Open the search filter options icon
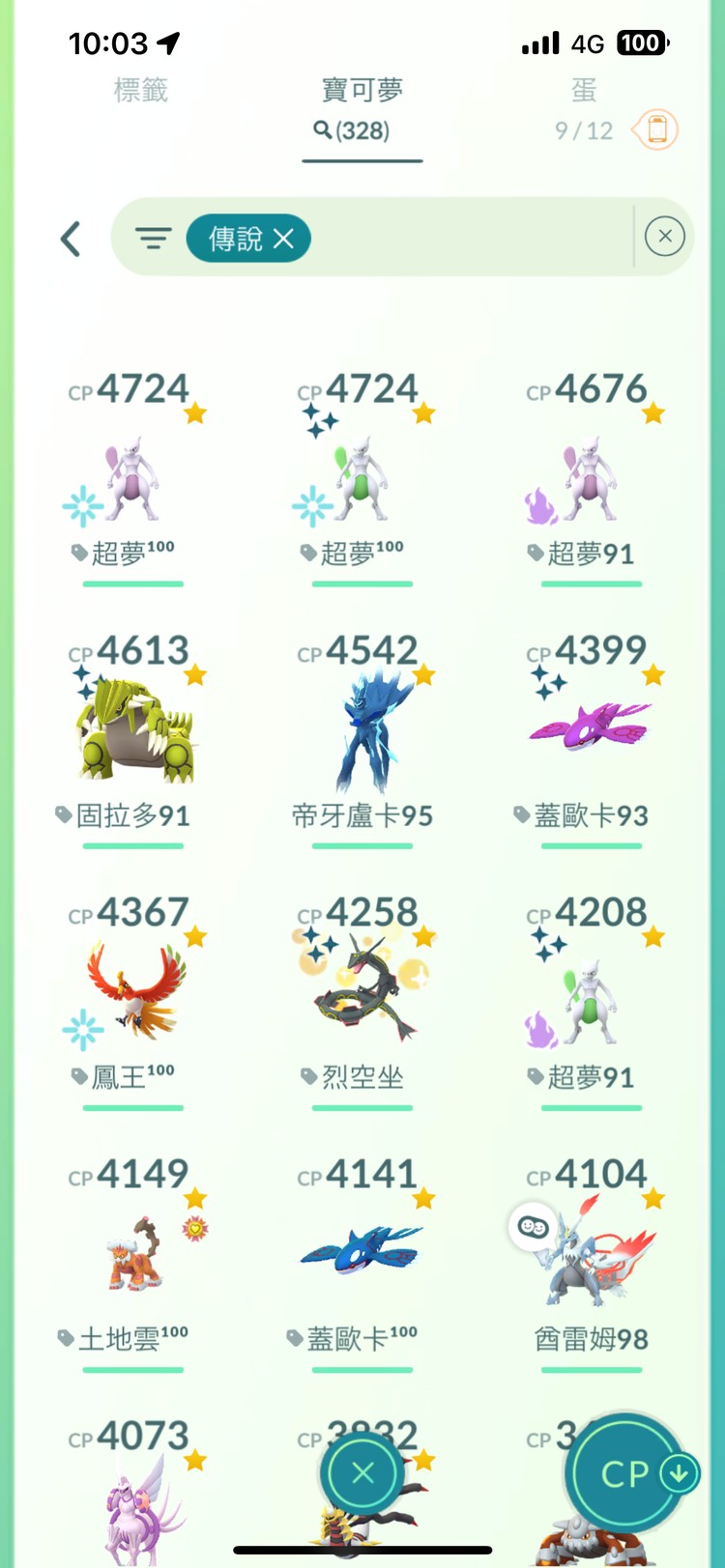 tap(155, 238)
